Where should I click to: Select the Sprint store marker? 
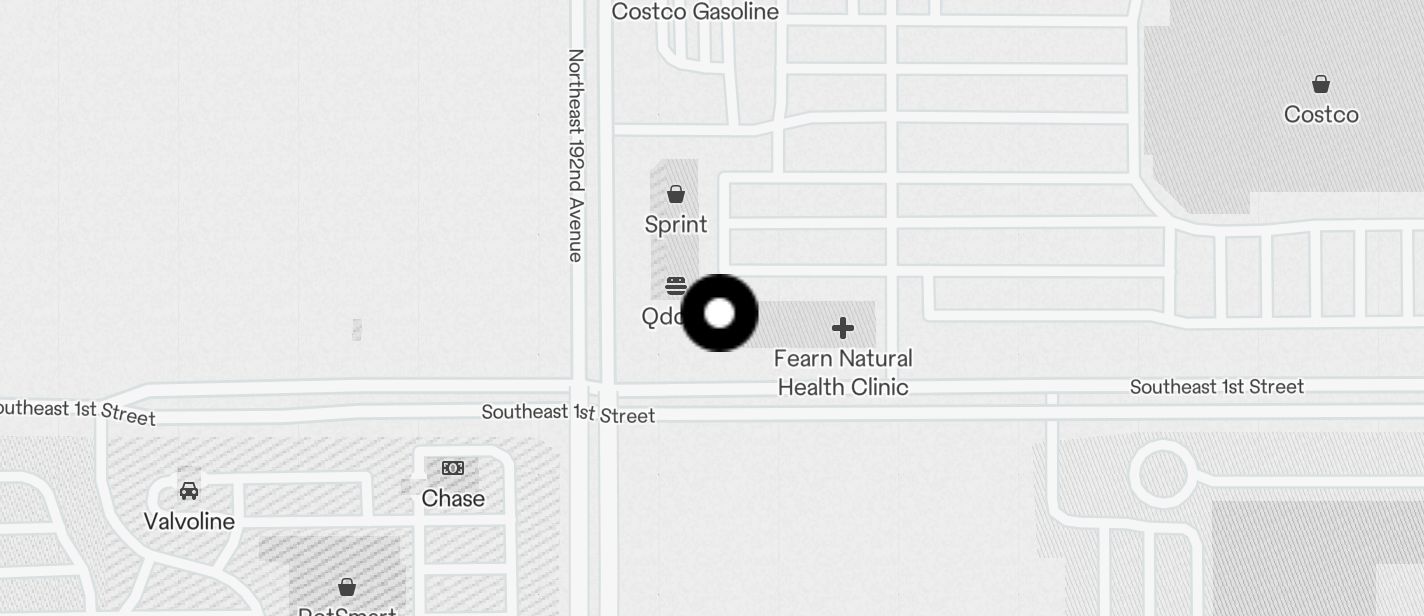tap(676, 195)
